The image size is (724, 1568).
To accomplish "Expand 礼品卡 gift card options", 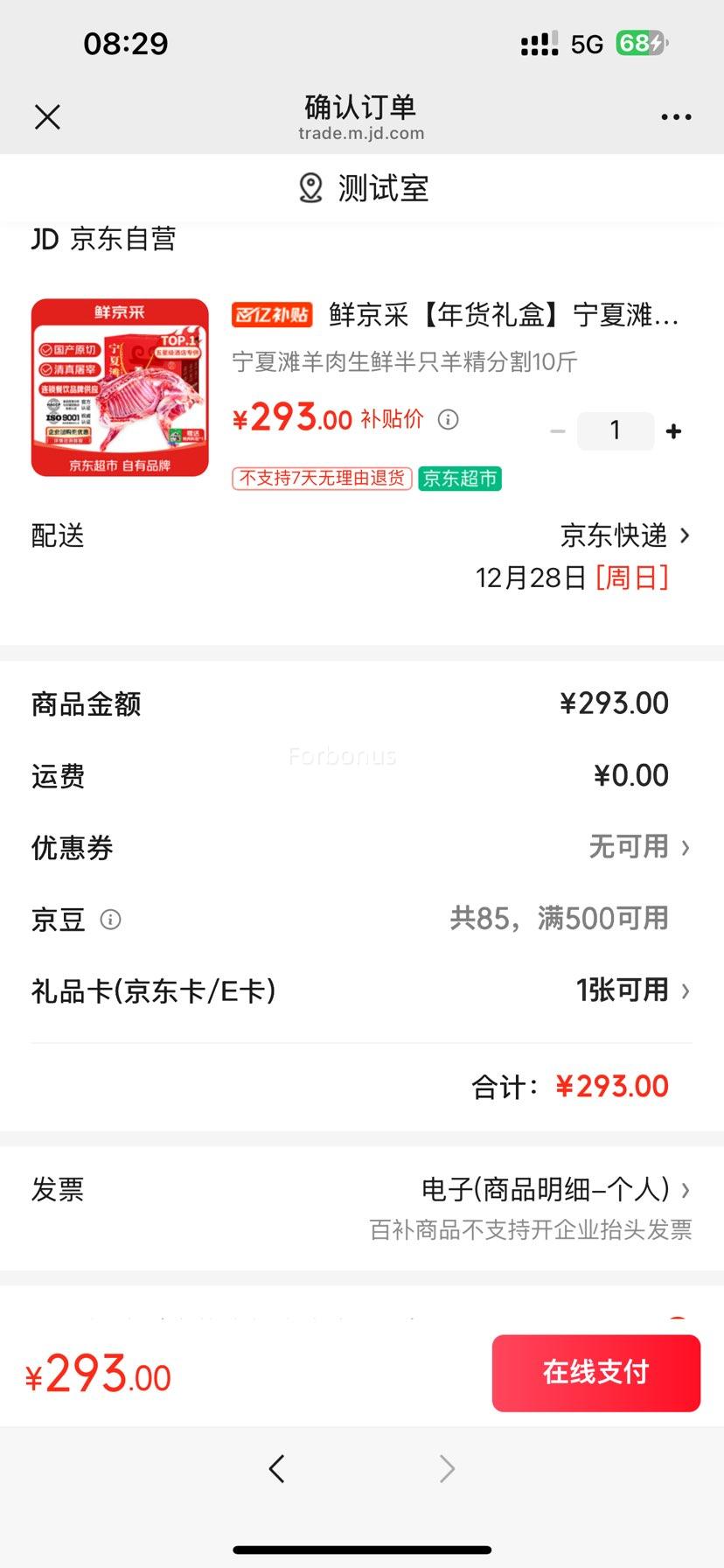I will tap(633, 990).
